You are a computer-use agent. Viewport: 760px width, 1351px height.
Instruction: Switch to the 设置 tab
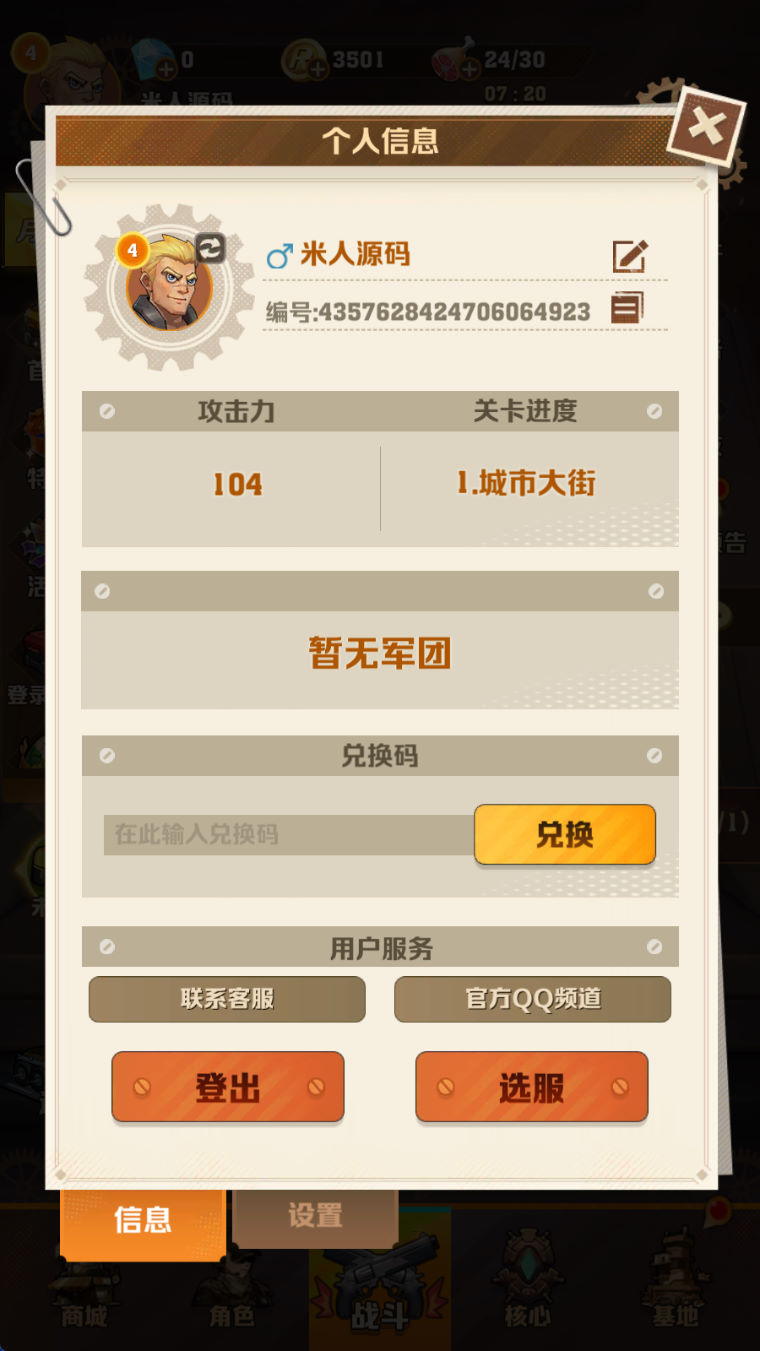click(315, 1217)
